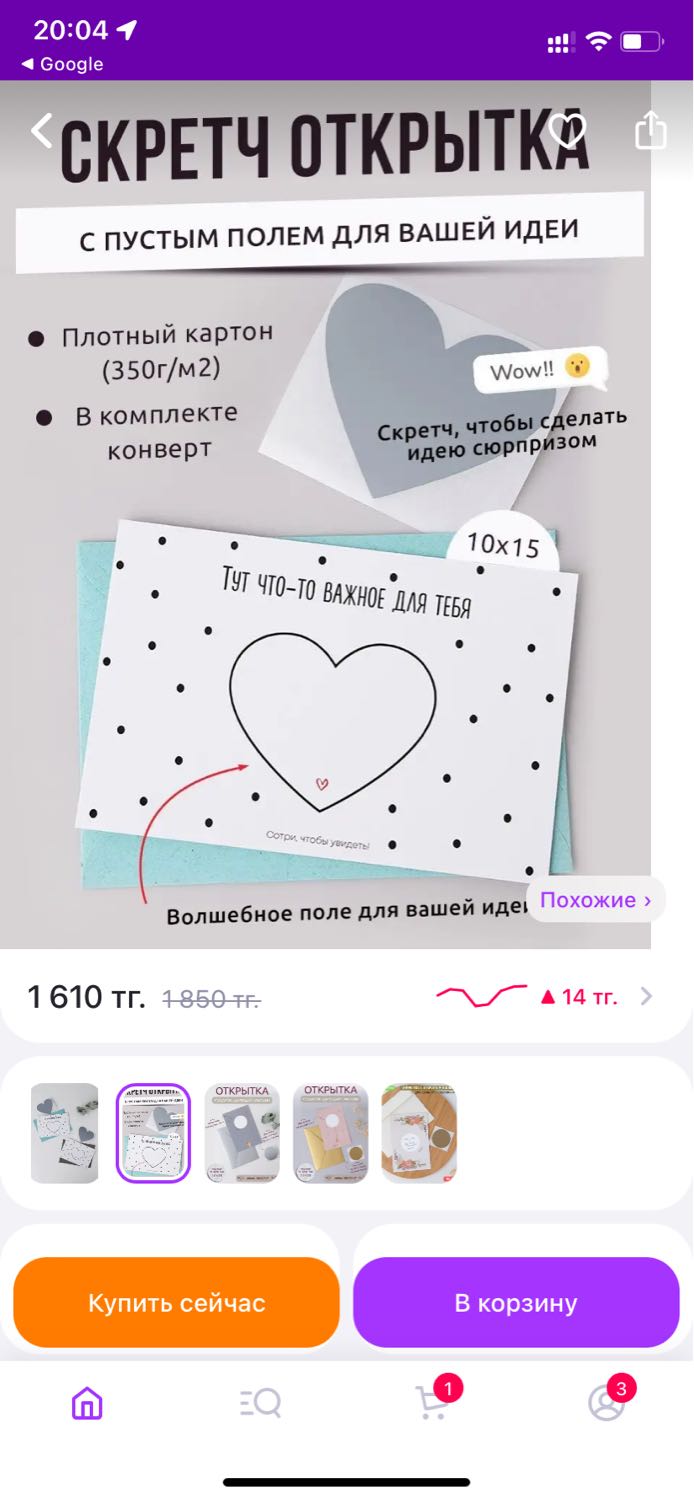694x1500 pixels.
Task: Expand the price history chevron
Action: (646, 996)
